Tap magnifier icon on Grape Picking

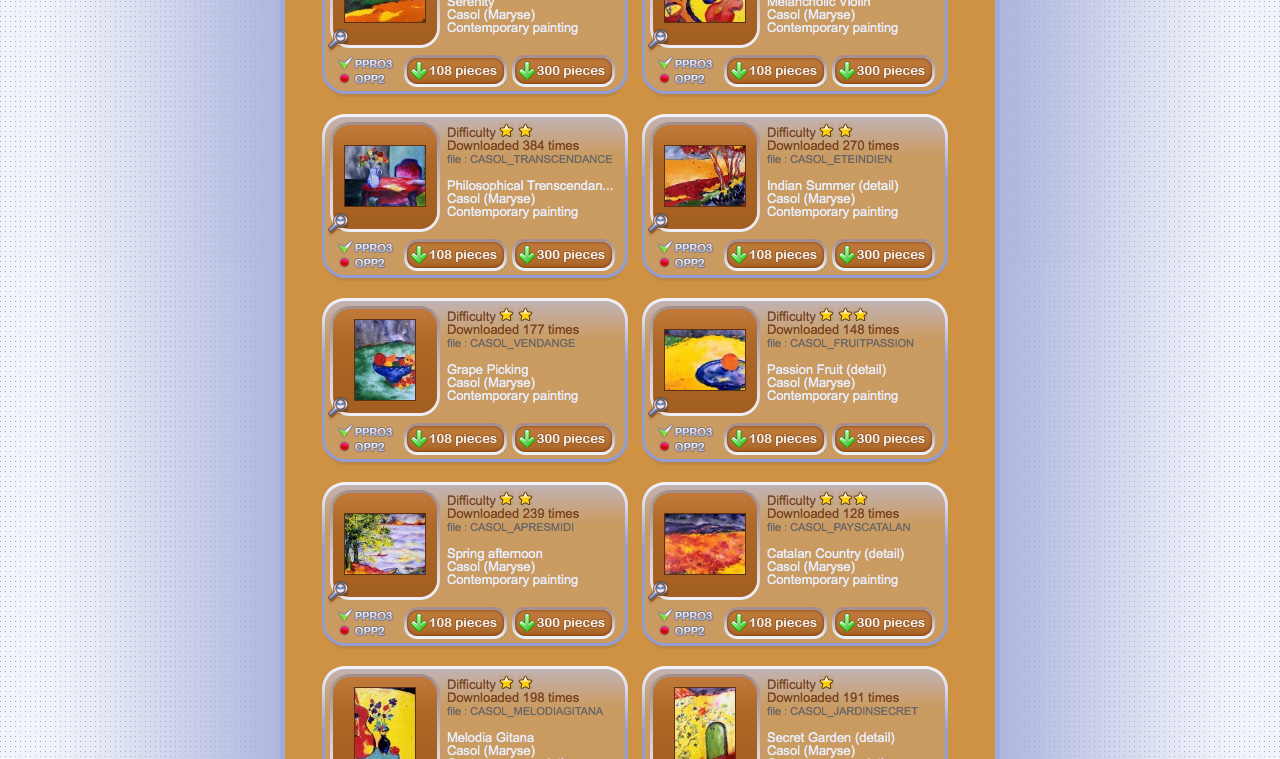pos(338,407)
